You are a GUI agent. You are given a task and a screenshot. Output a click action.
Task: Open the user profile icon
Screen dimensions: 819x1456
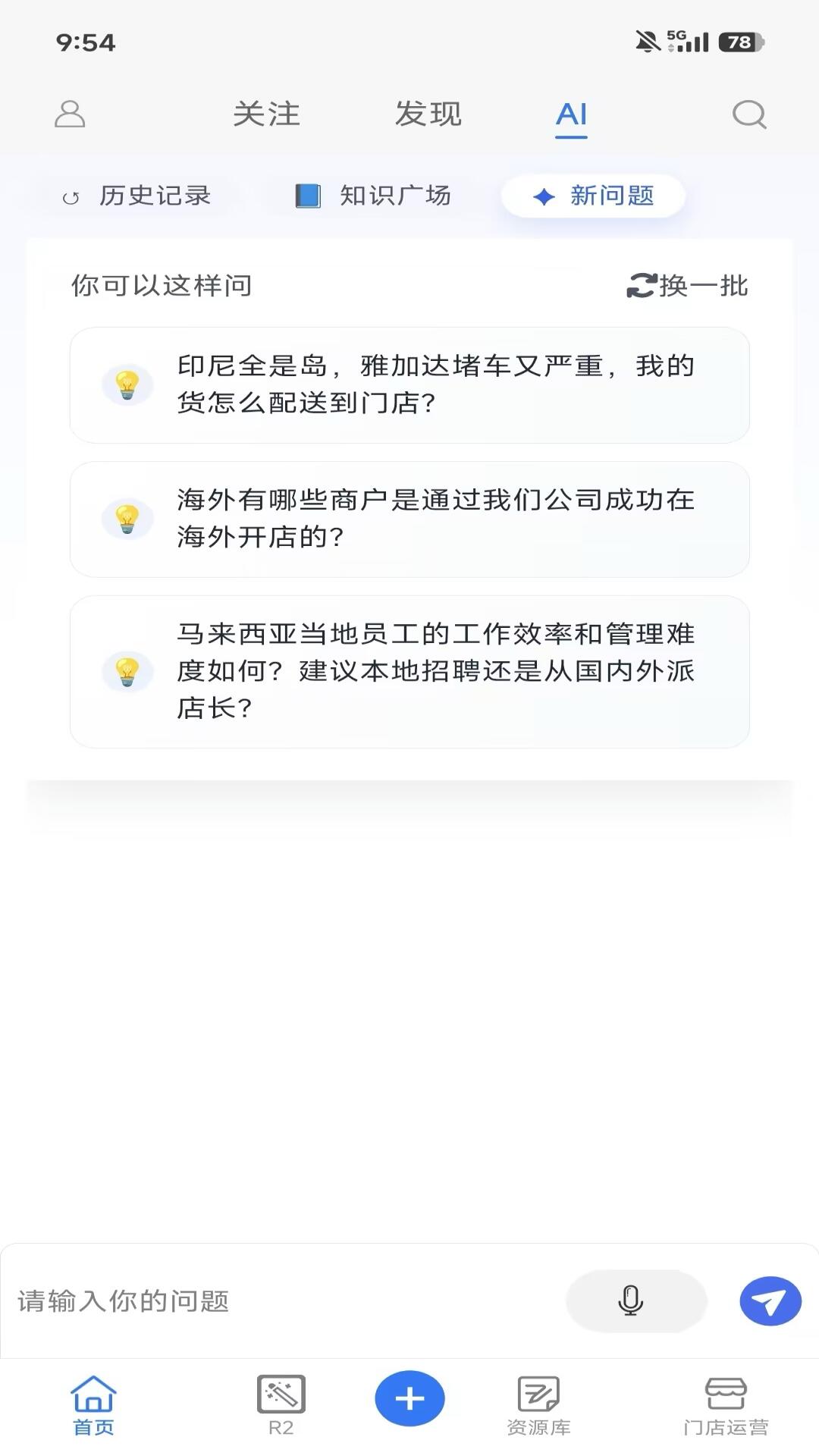71,115
